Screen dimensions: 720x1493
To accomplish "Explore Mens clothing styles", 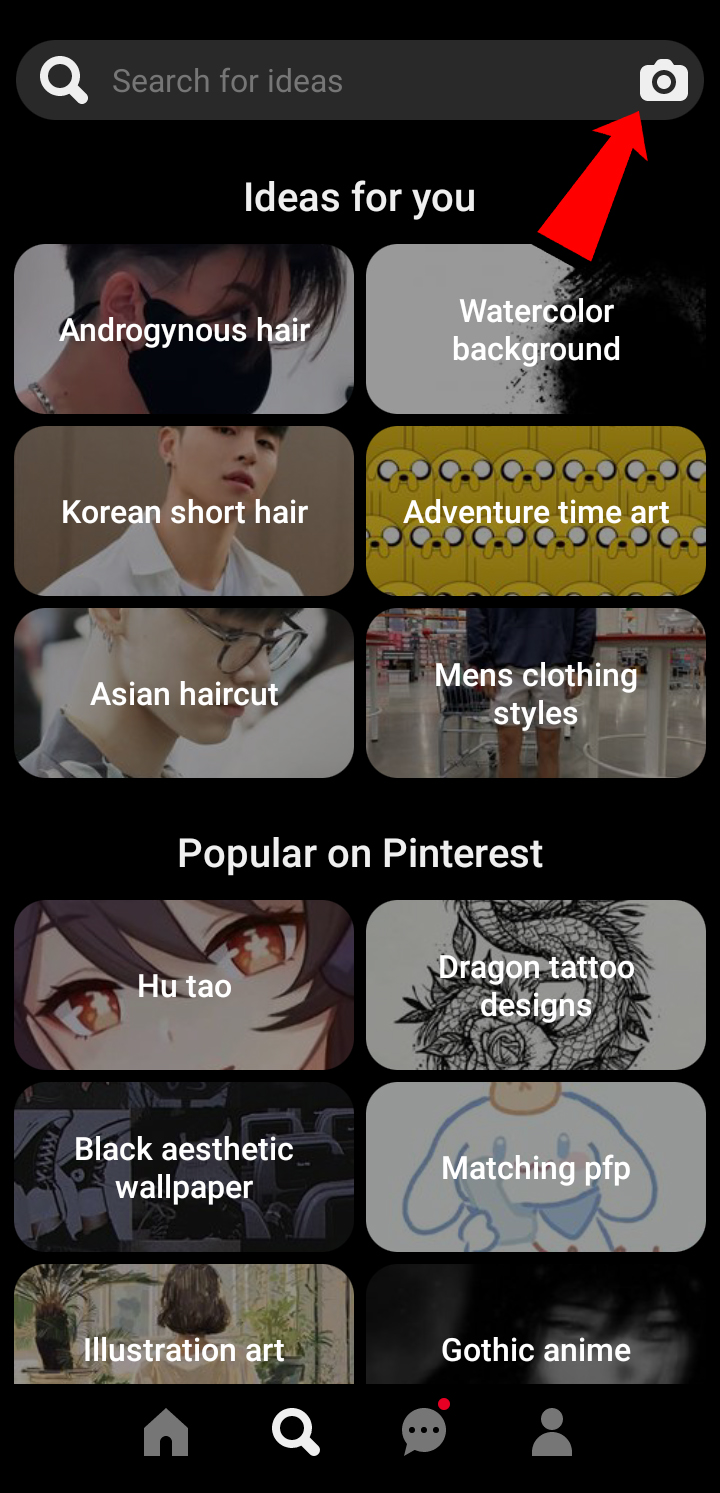I will (x=536, y=693).
